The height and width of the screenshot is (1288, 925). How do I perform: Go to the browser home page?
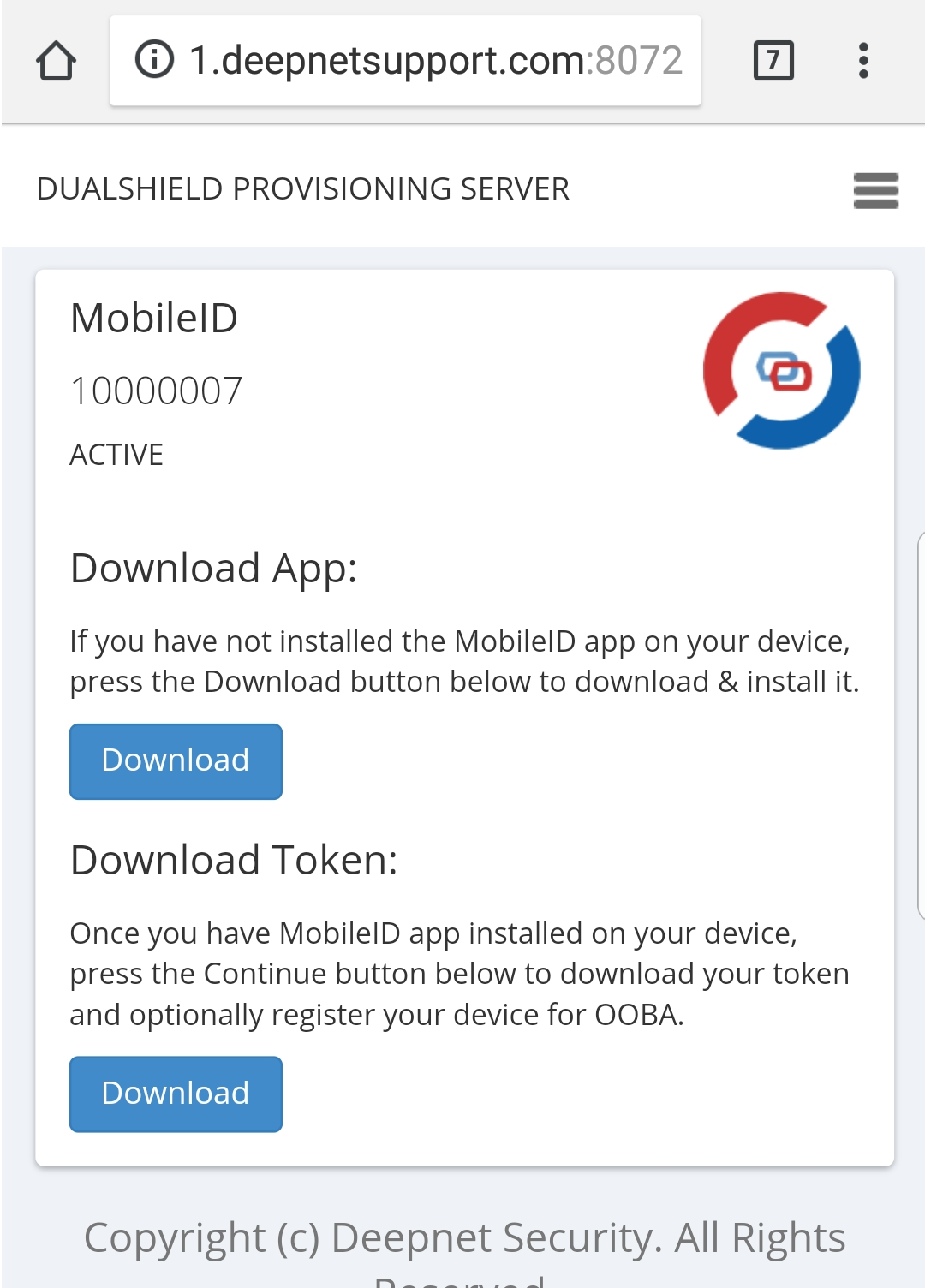click(57, 61)
